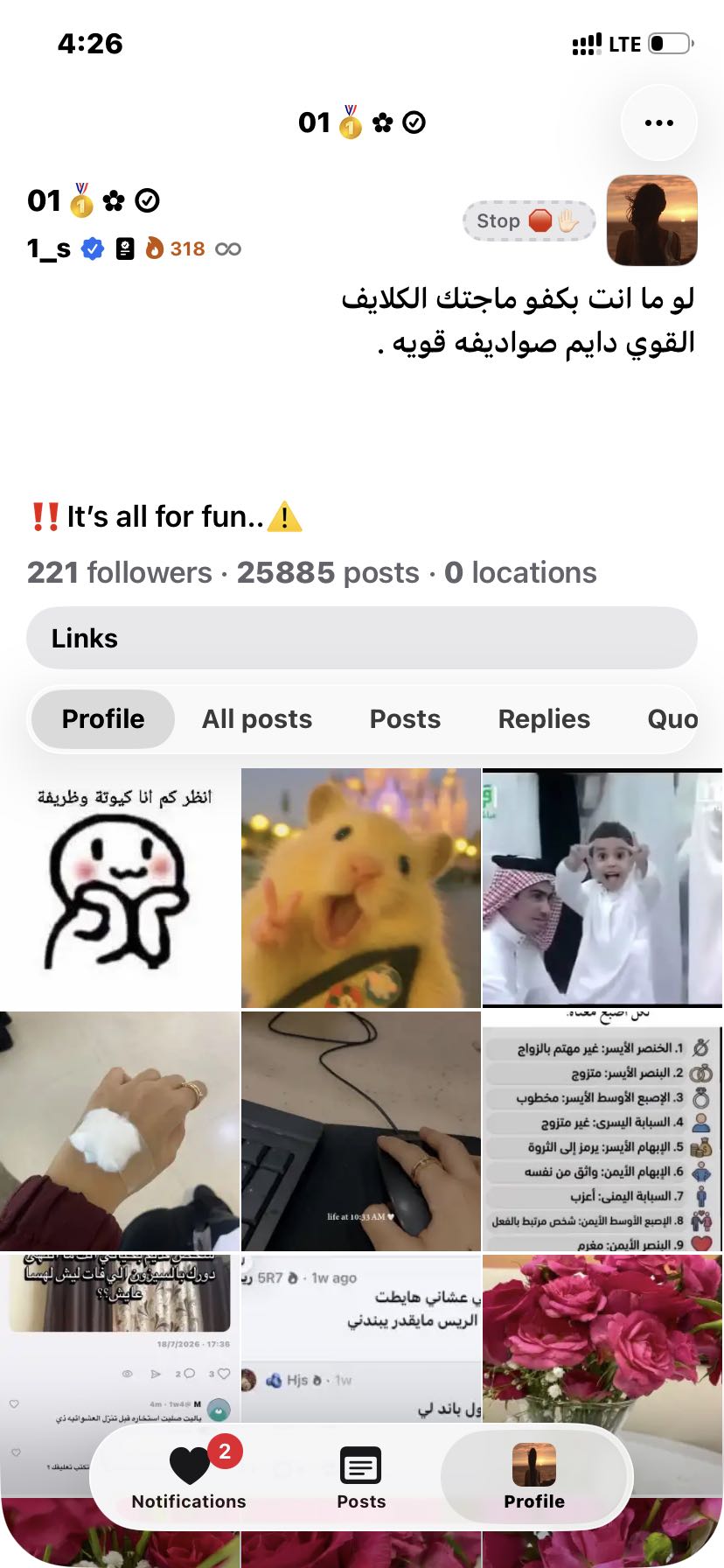The width and height of the screenshot is (724, 1568).
Task: Show the Replies tab
Action: click(x=544, y=718)
